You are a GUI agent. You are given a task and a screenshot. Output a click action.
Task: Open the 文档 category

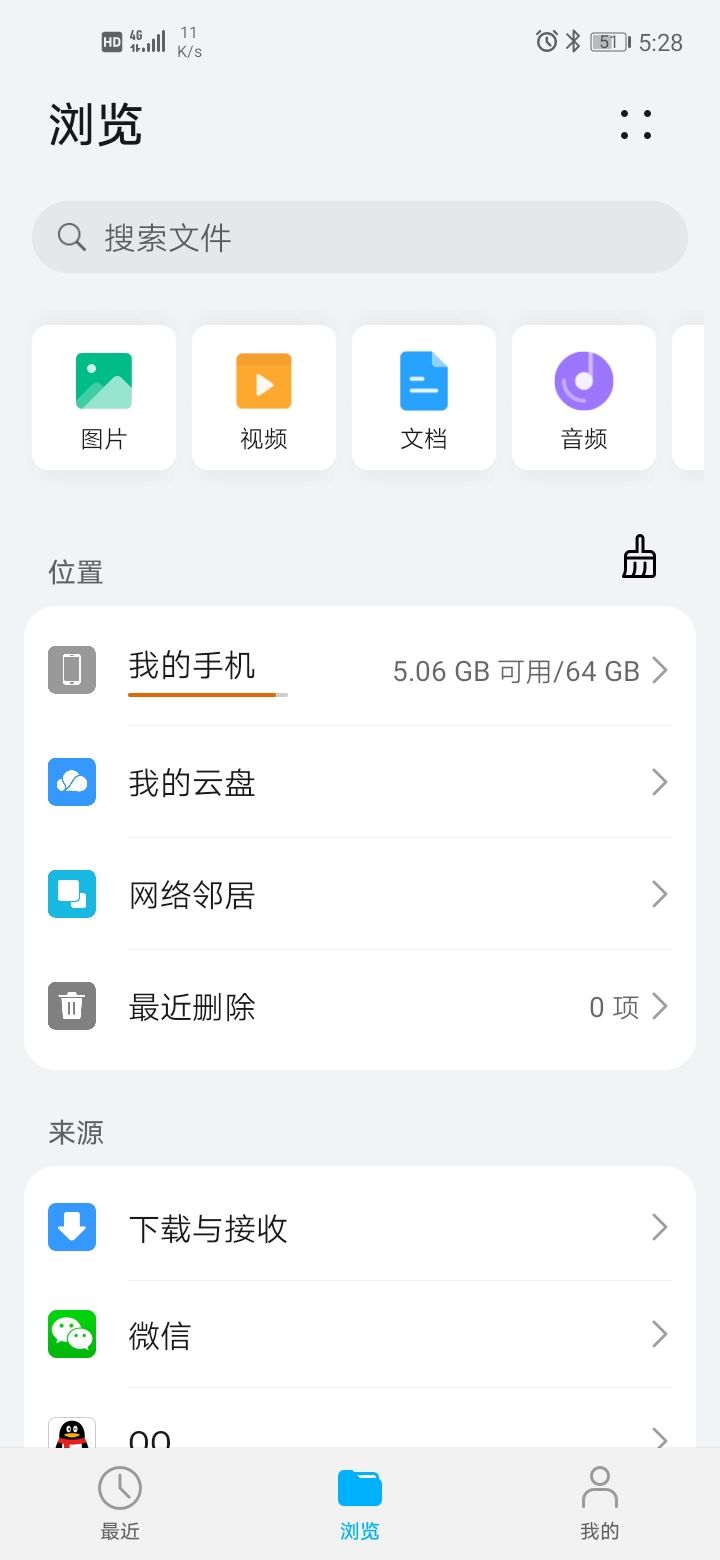(424, 398)
